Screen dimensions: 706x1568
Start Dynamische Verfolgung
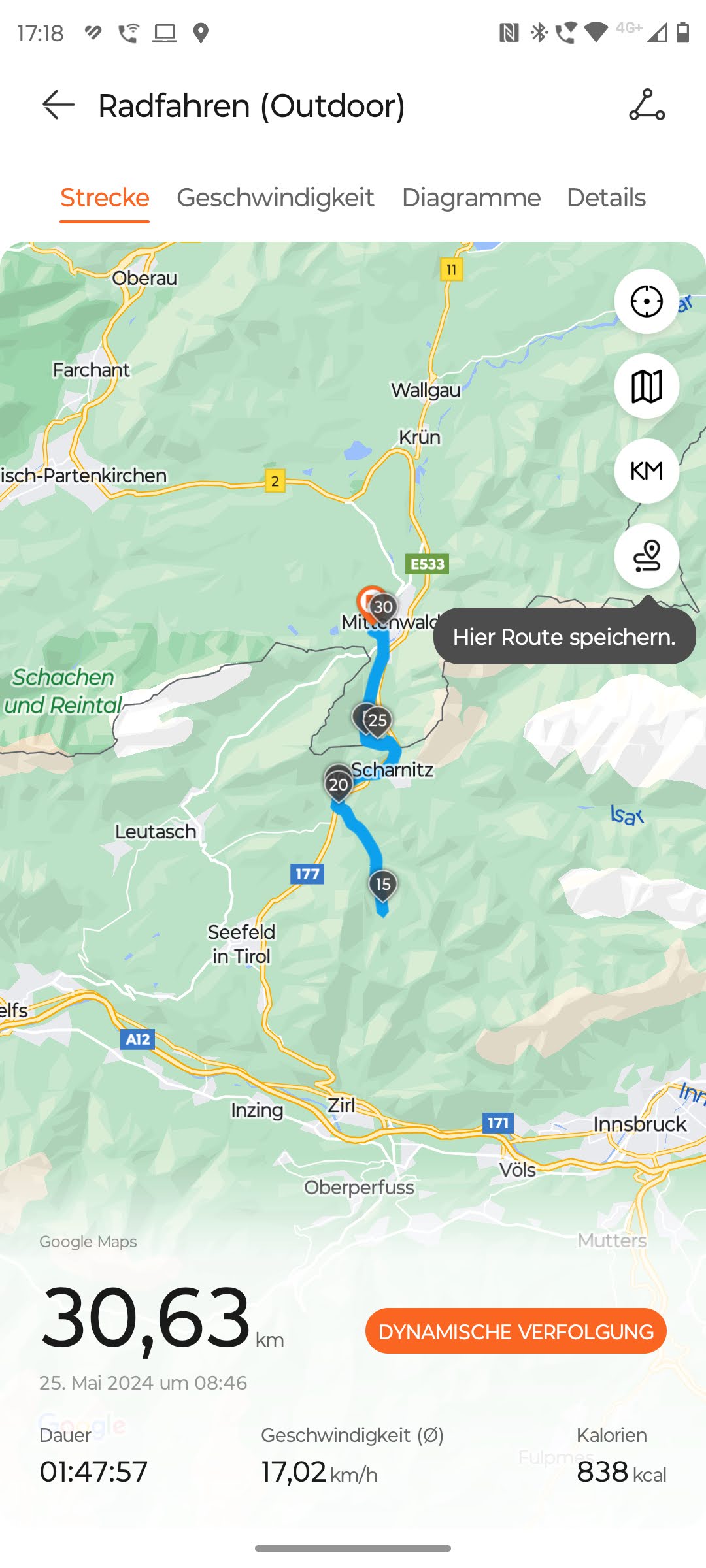point(516,1331)
